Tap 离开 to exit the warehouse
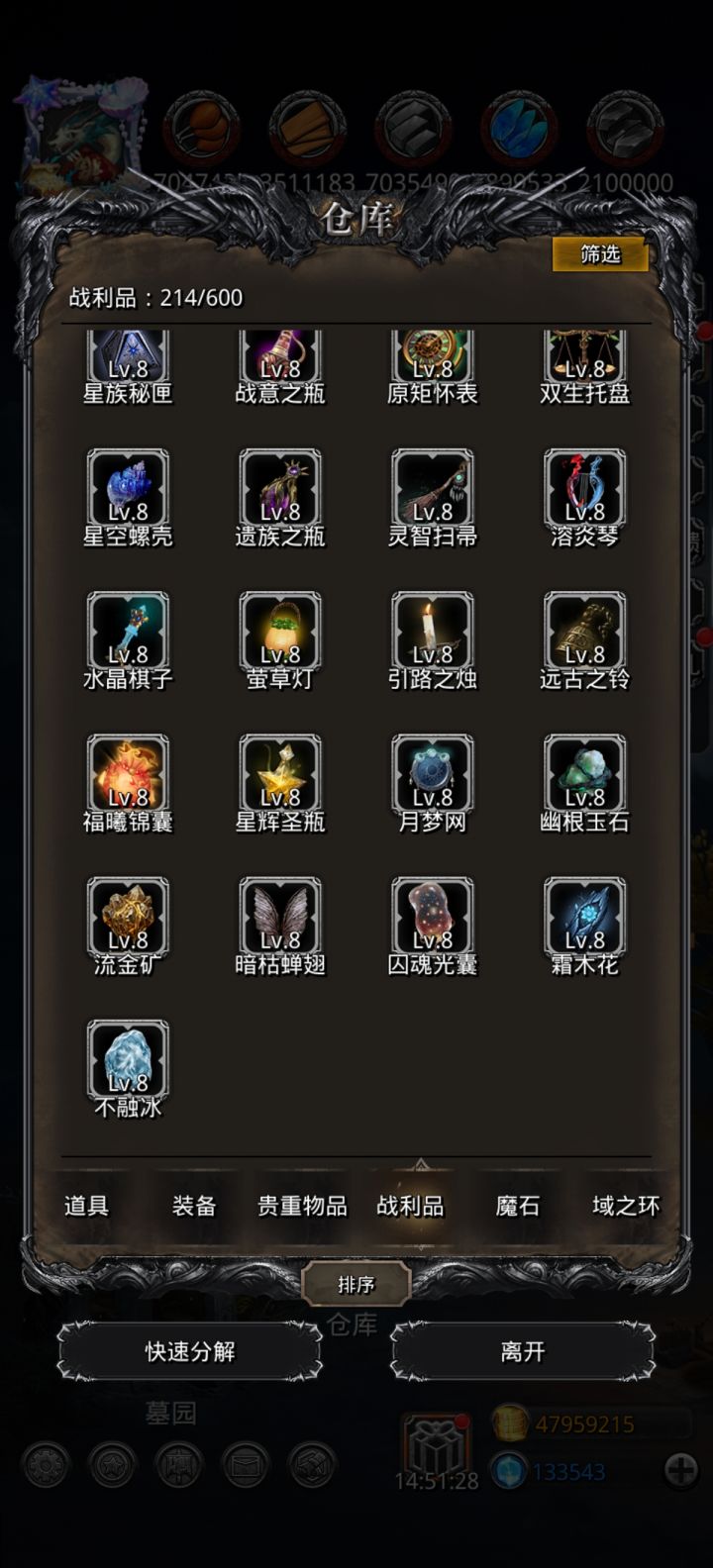 tap(523, 1349)
